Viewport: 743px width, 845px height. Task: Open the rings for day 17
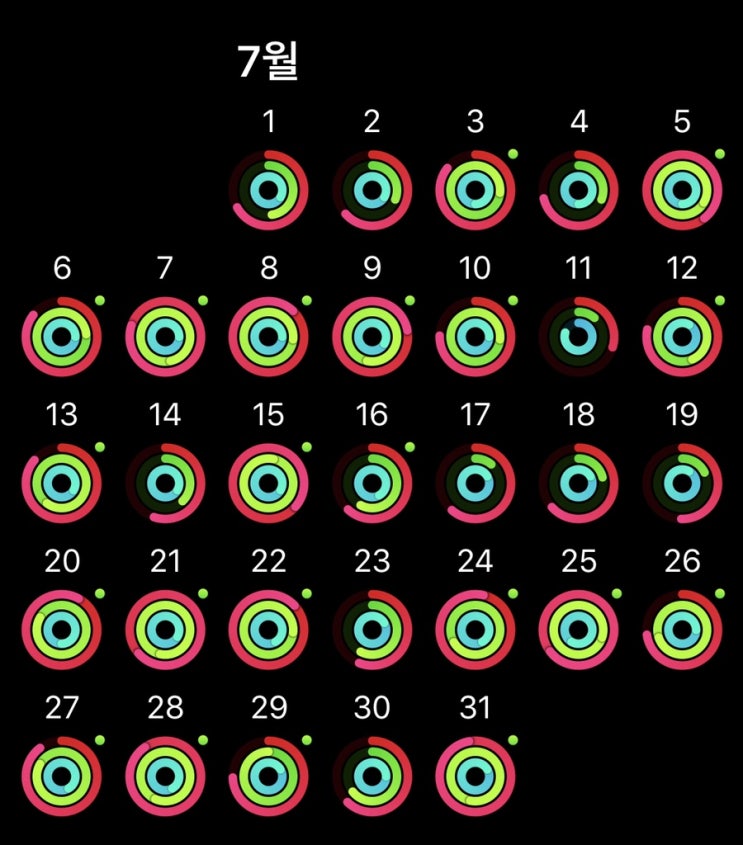[x=475, y=483]
